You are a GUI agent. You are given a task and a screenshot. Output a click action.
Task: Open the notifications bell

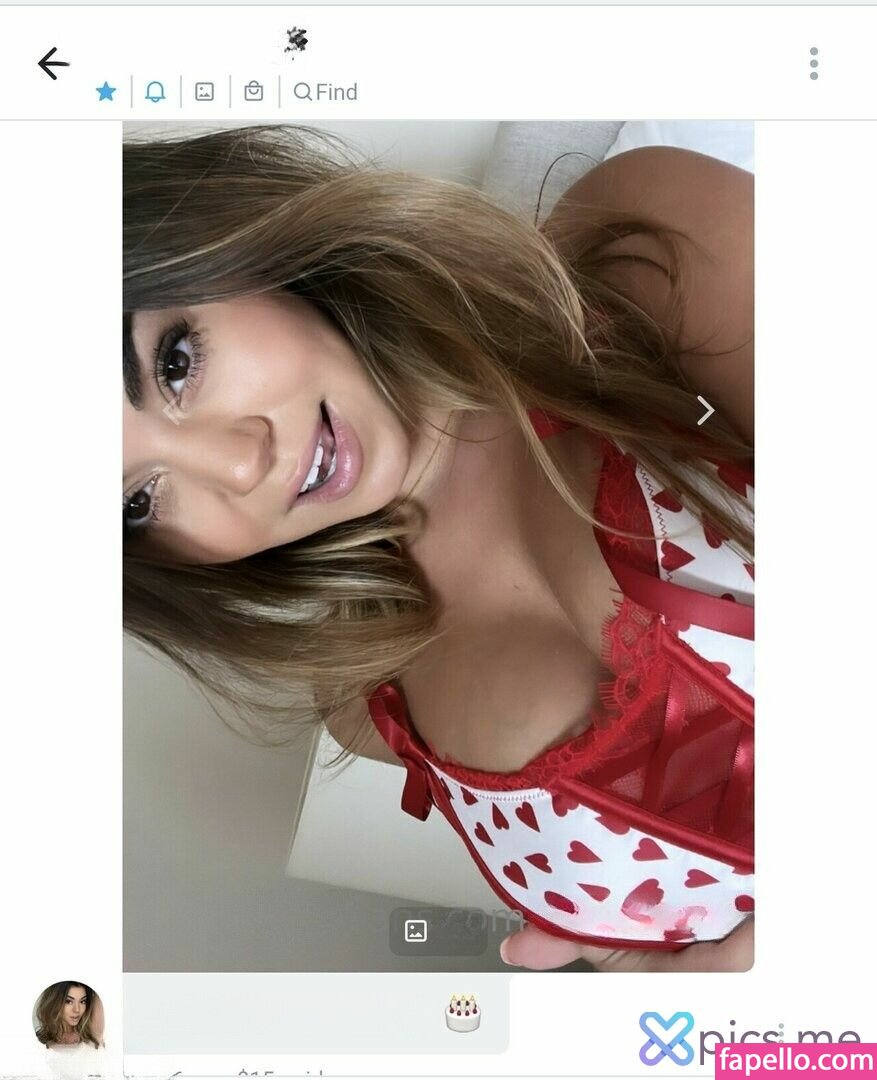click(x=155, y=92)
